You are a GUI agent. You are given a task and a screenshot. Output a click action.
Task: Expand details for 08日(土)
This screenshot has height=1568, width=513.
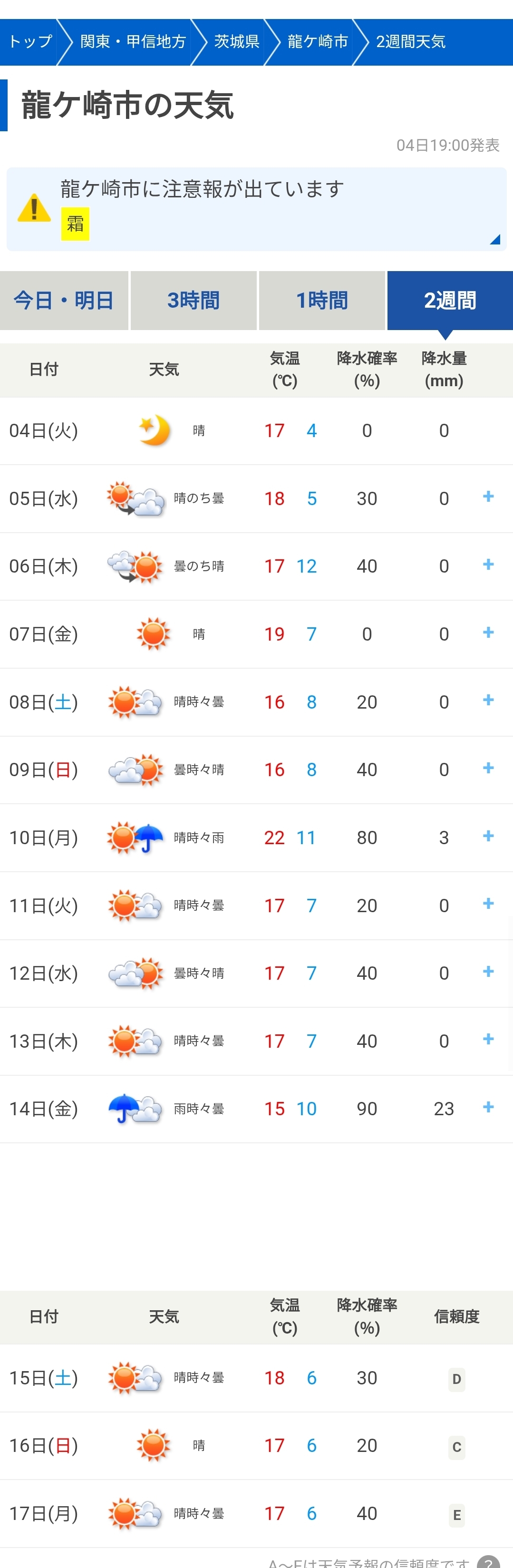[x=488, y=700]
